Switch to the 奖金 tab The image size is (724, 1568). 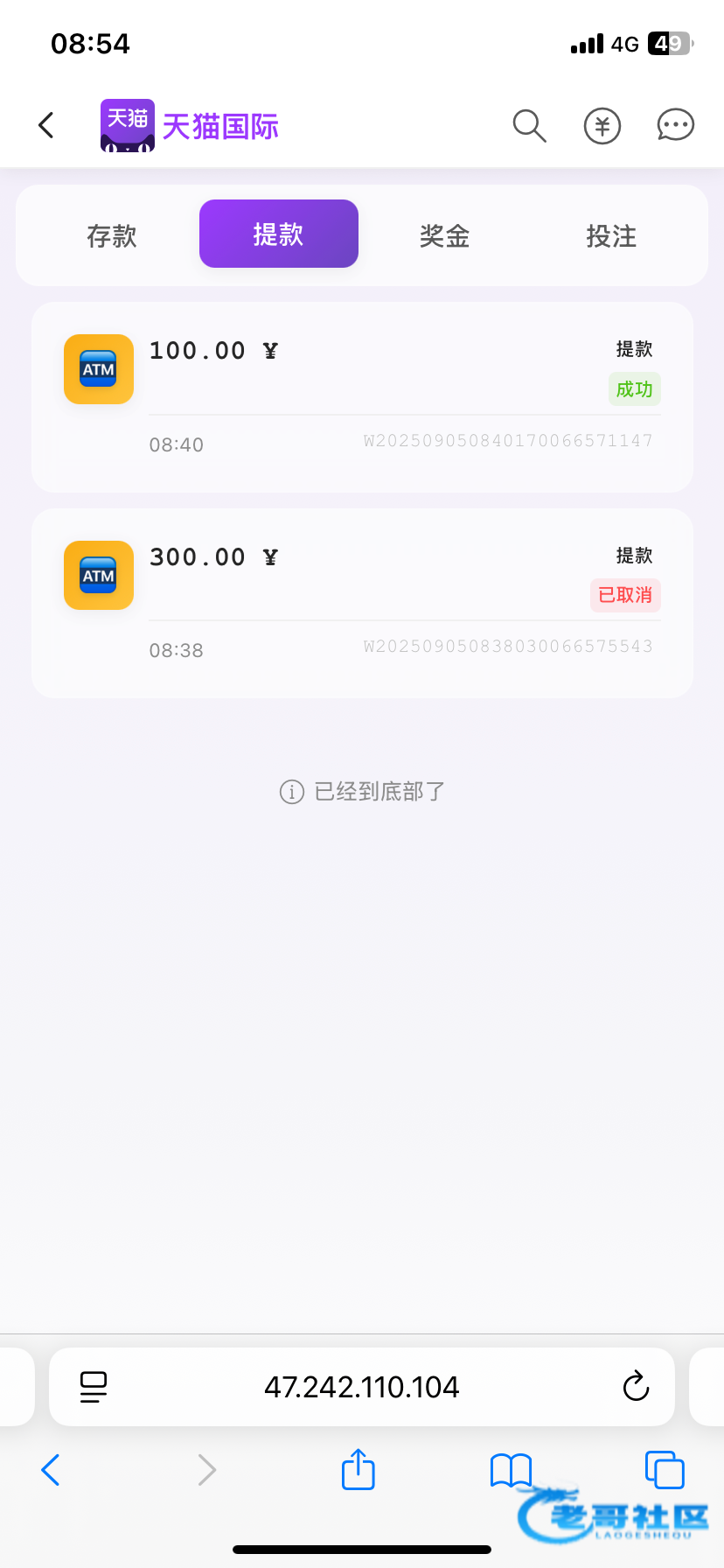(445, 235)
